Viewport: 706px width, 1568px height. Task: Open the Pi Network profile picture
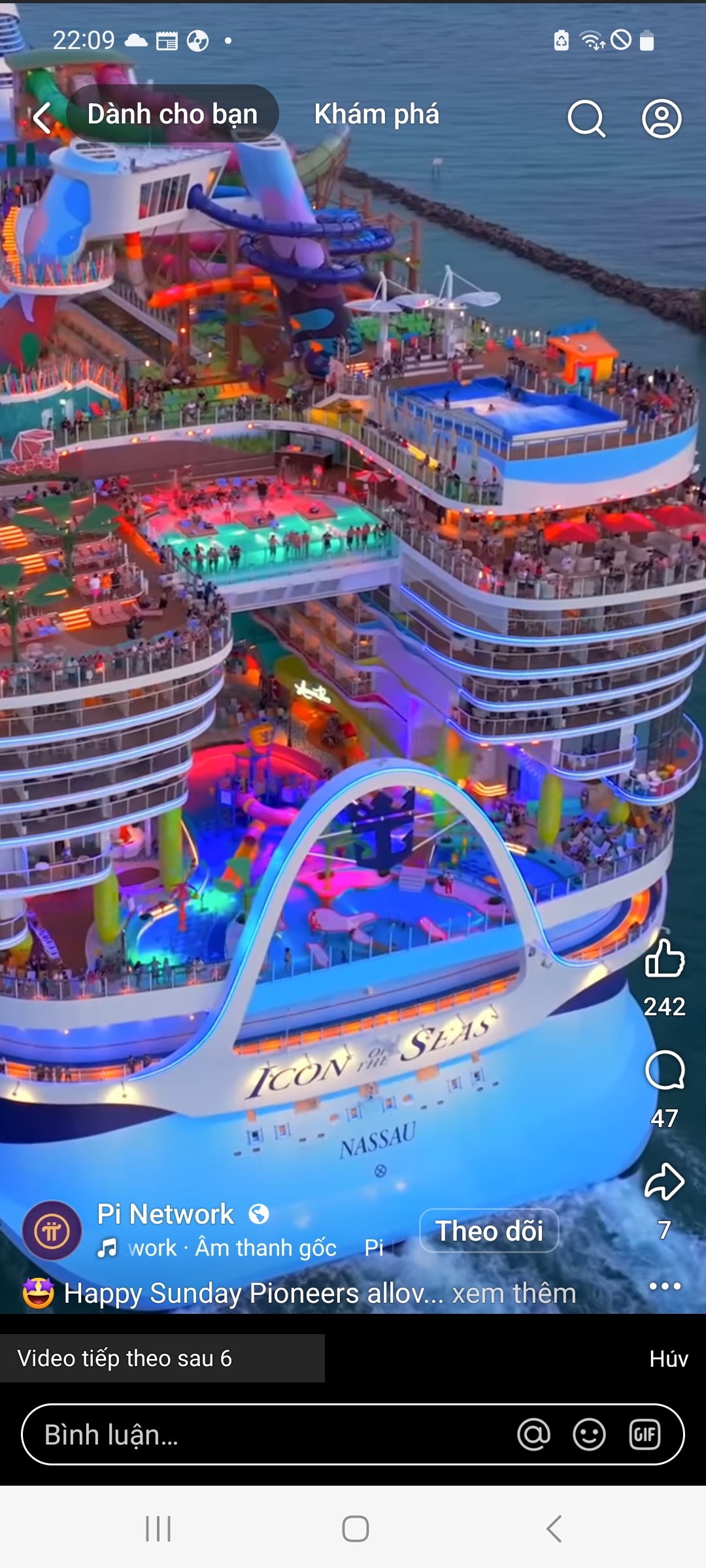pyautogui.click(x=52, y=1231)
